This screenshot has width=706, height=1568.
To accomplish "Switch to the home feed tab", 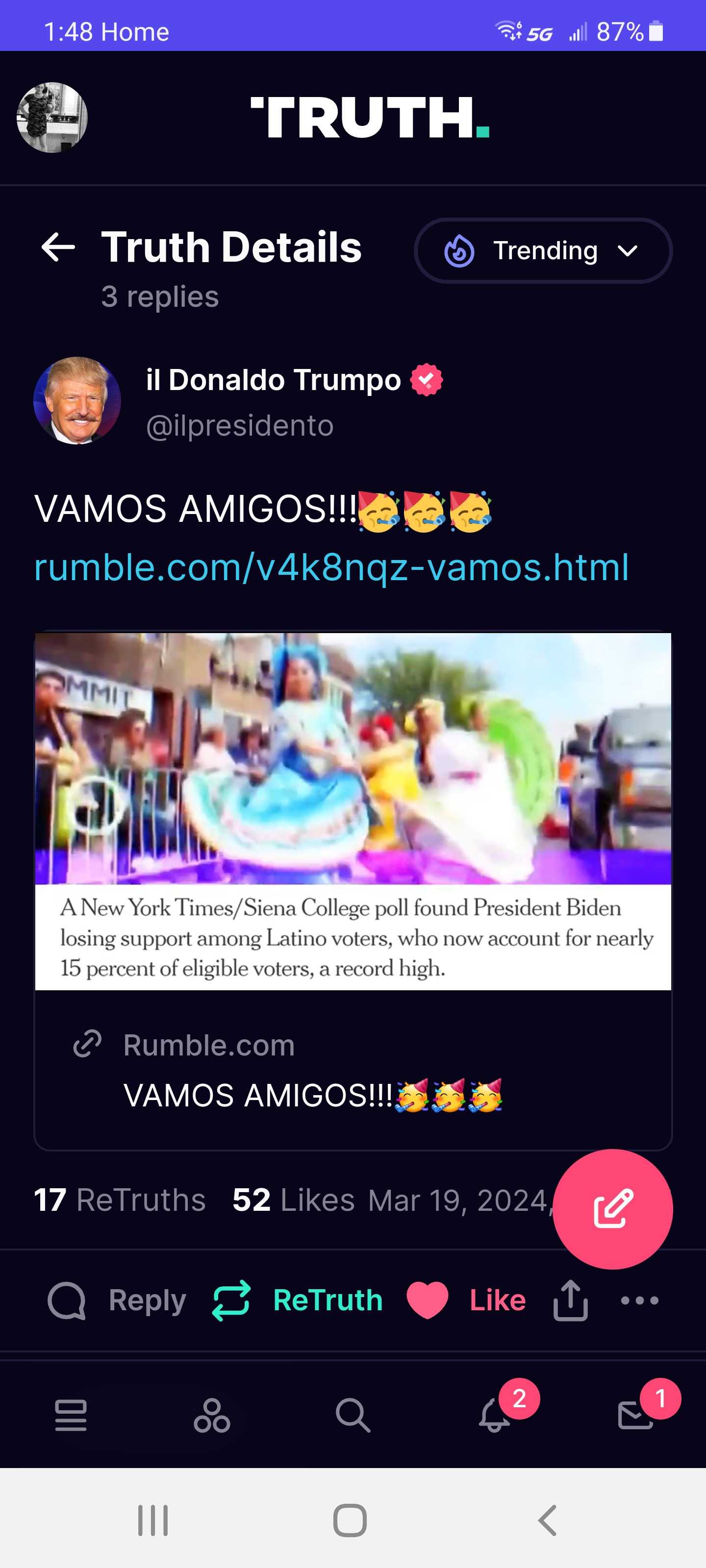I will click(71, 1415).
